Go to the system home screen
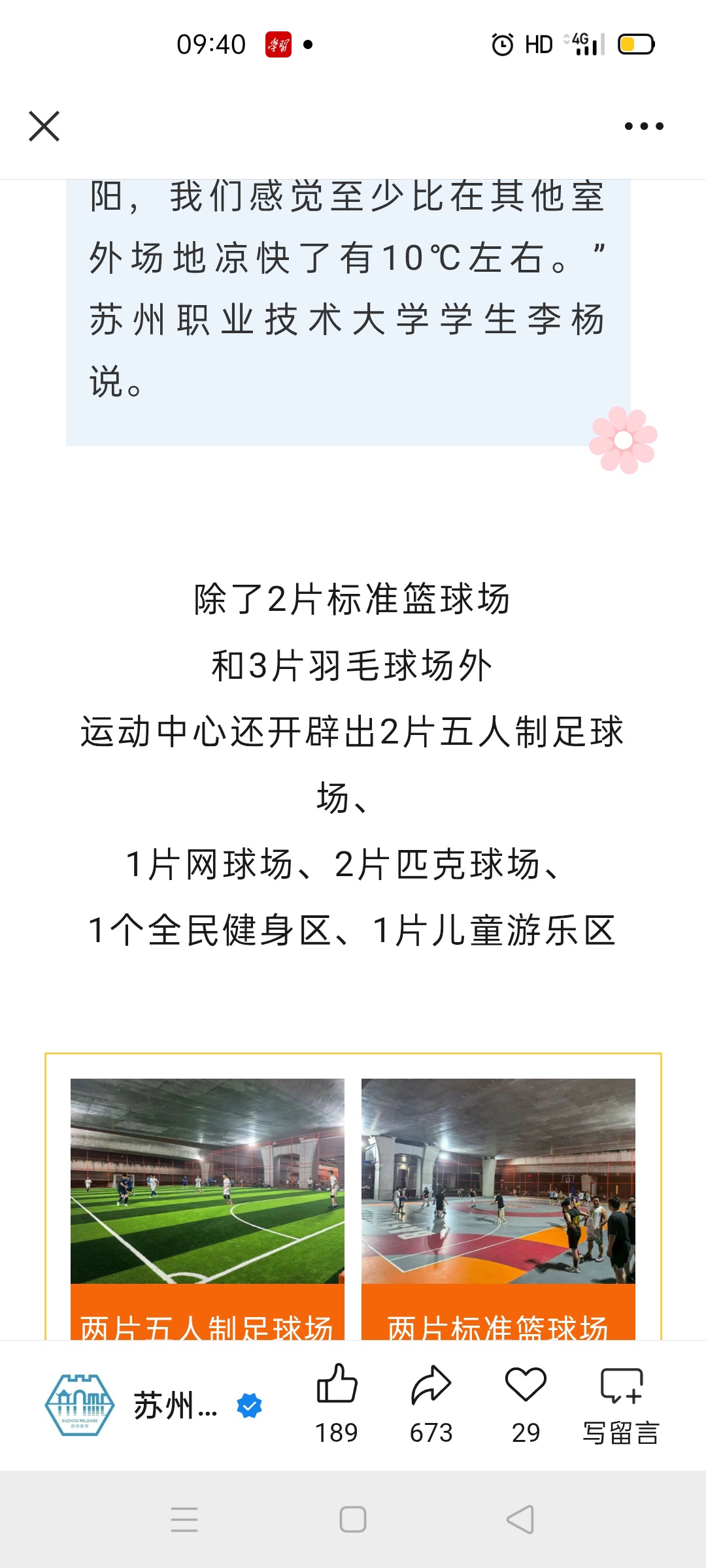Viewport: 706px width, 1568px height. point(353,1520)
